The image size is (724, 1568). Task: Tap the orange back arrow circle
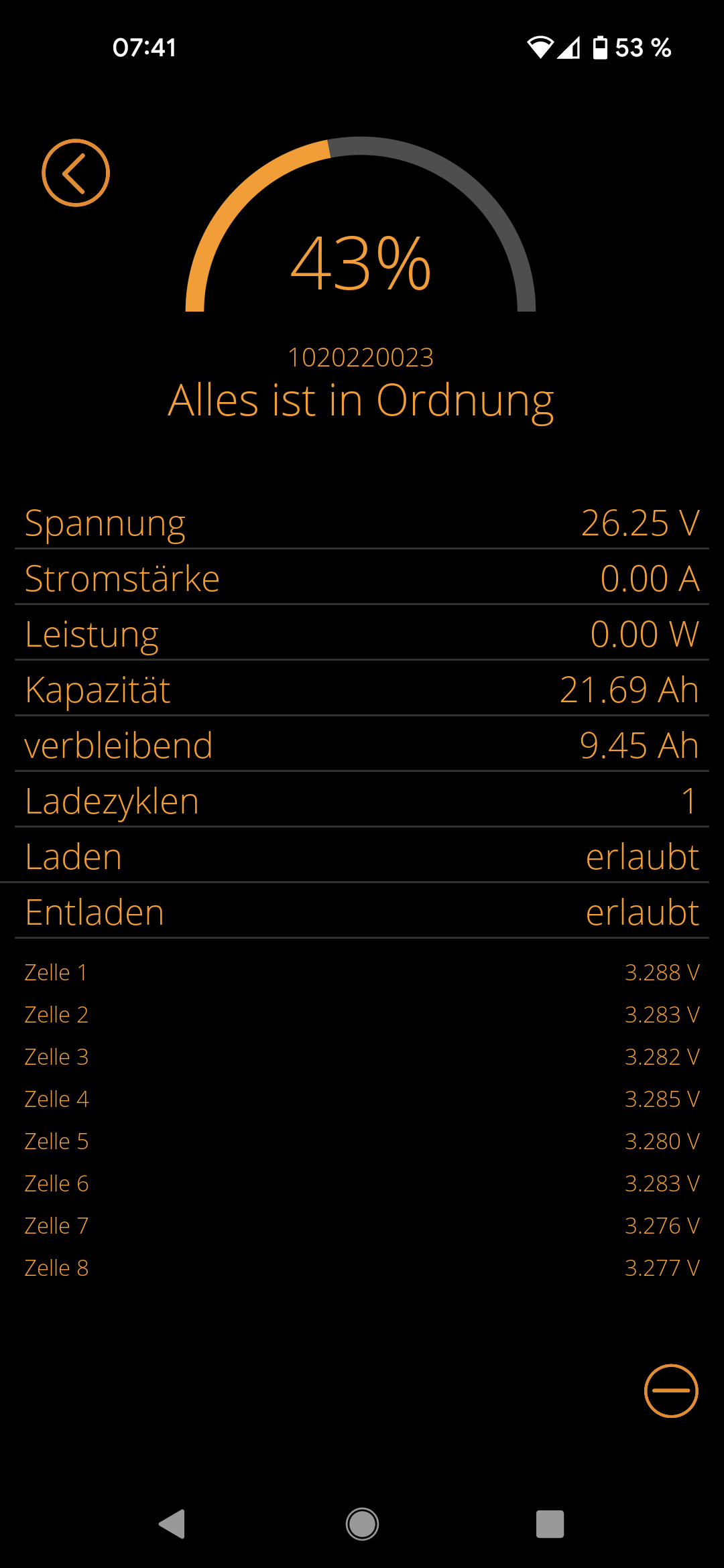coord(76,173)
